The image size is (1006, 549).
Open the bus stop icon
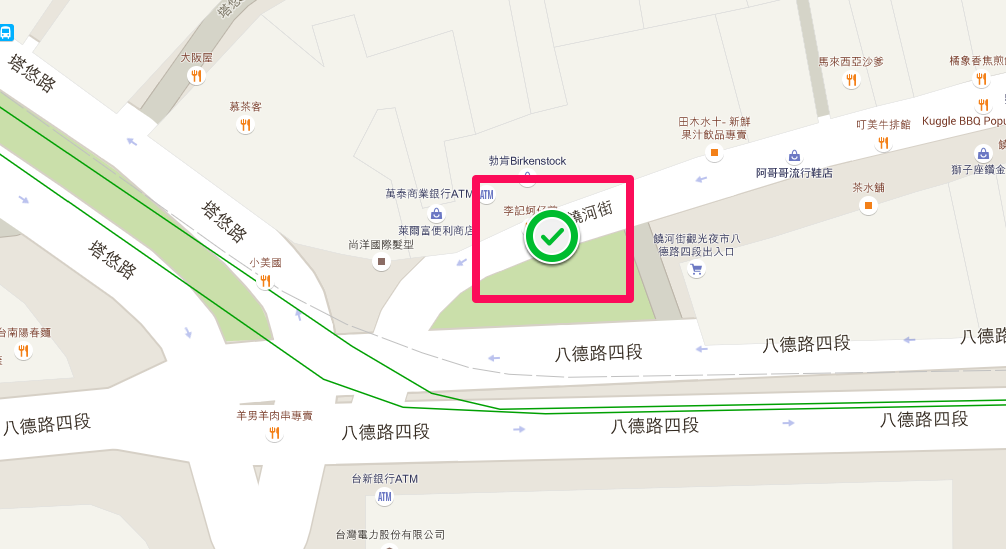(x=5, y=33)
